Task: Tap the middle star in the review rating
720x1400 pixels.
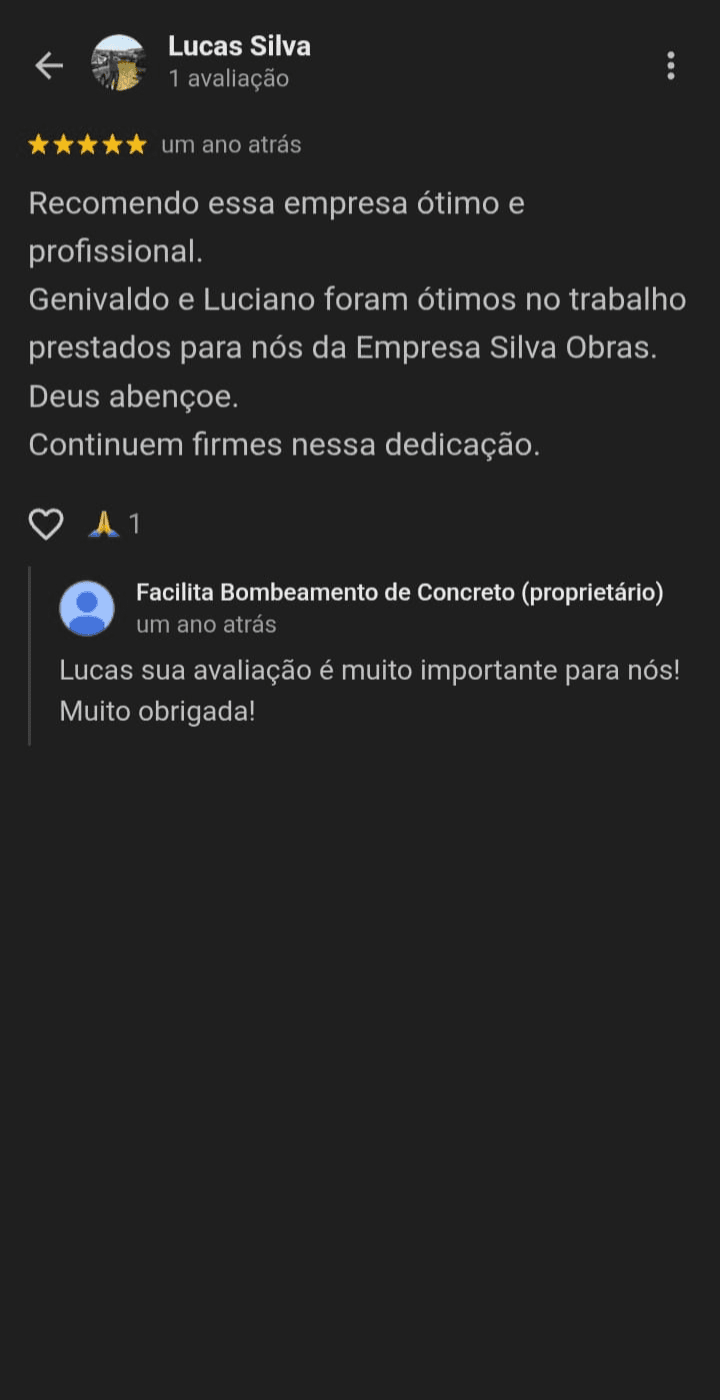Action: 86,144
